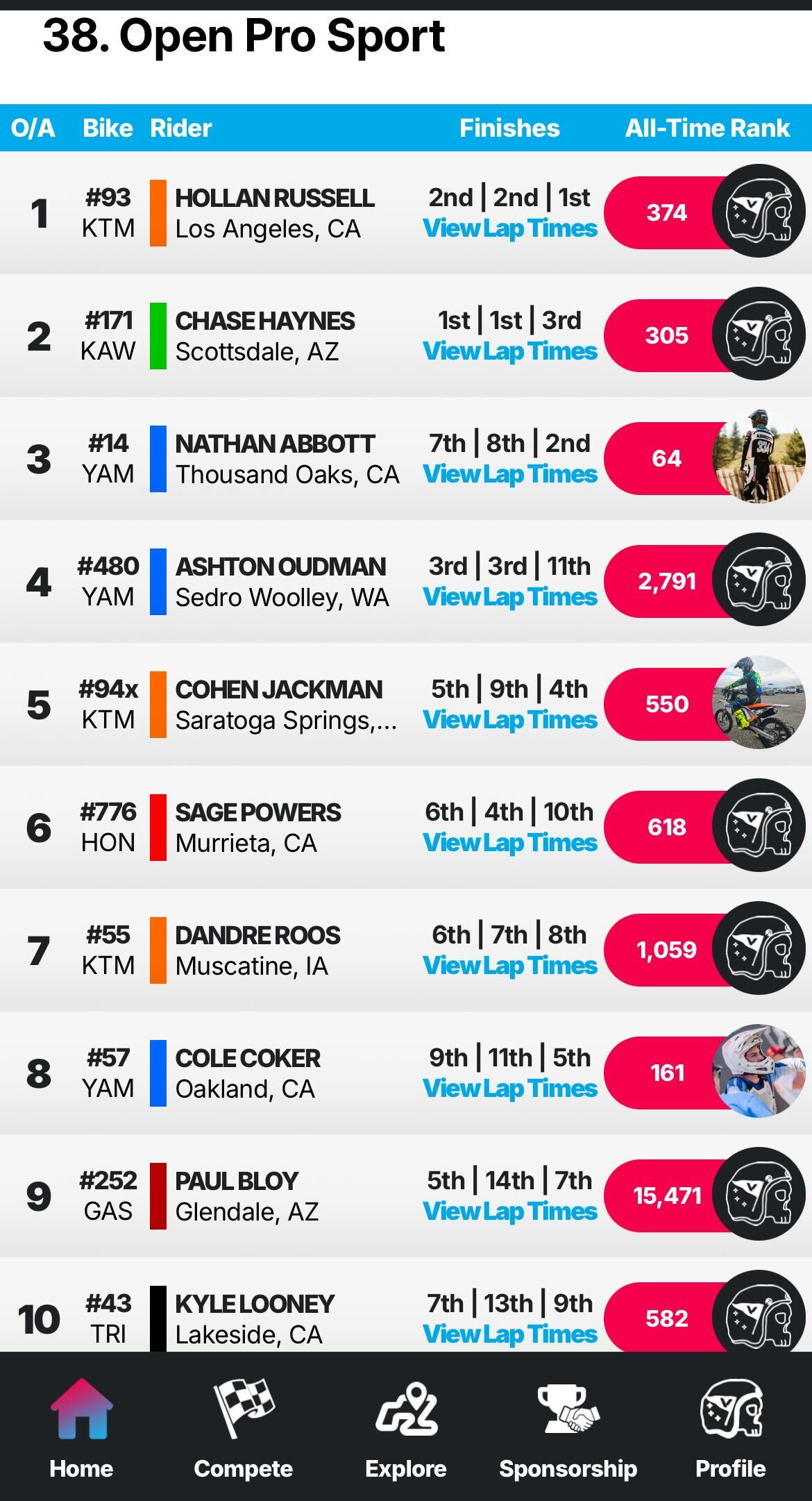Switch to the Home tab

point(81,1430)
